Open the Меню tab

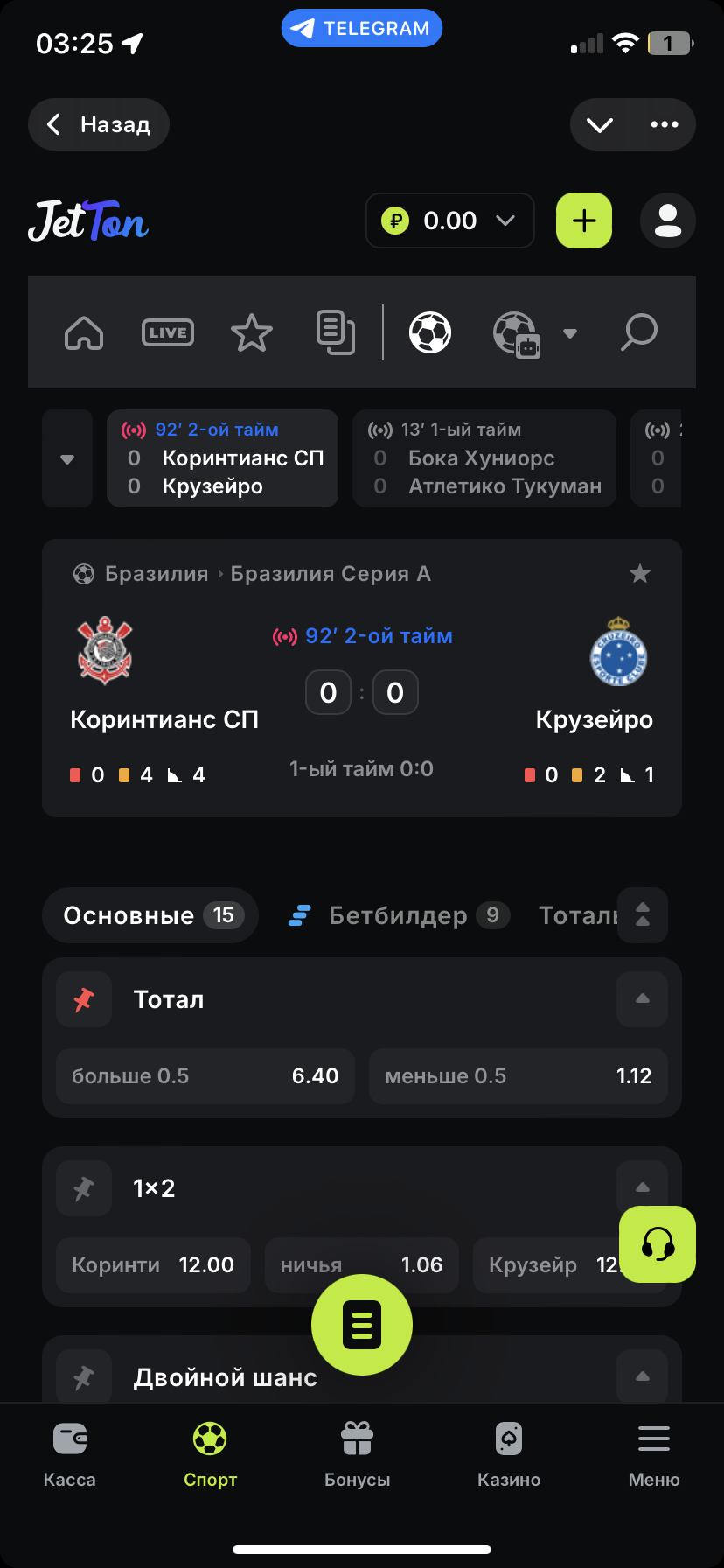coord(654,1456)
